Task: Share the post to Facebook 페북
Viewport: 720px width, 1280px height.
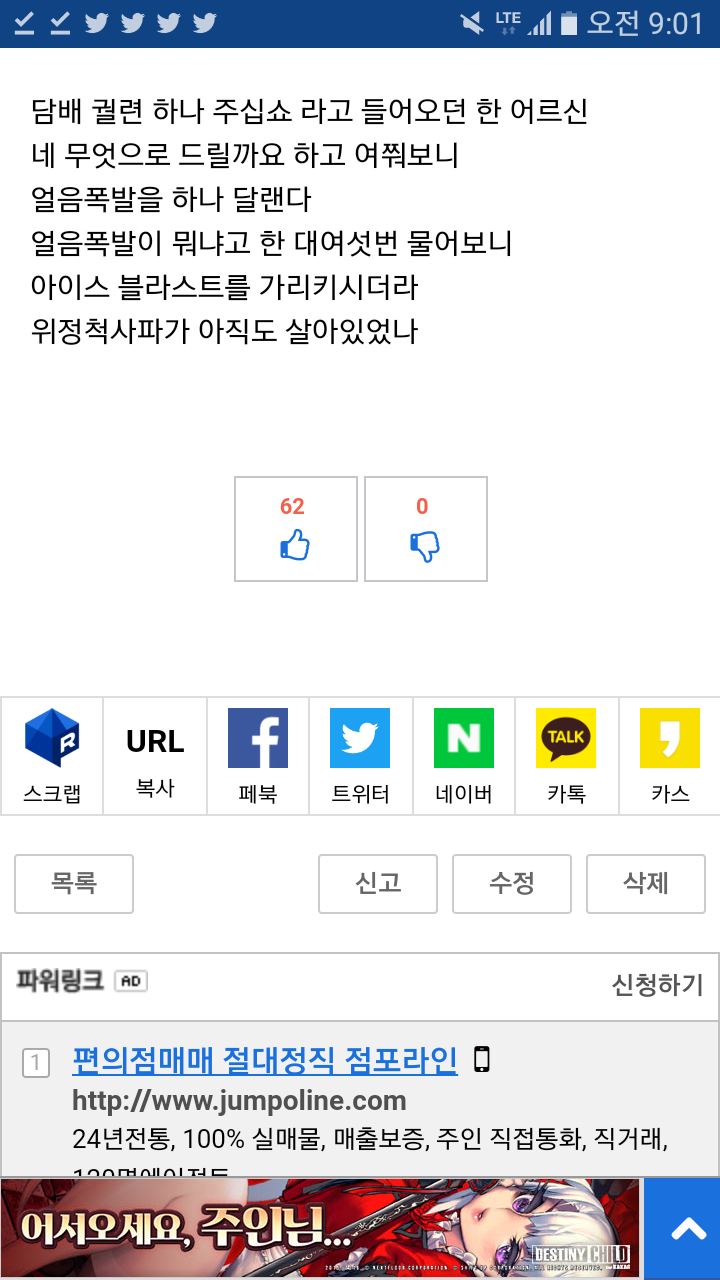Action: click(x=258, y=756)
